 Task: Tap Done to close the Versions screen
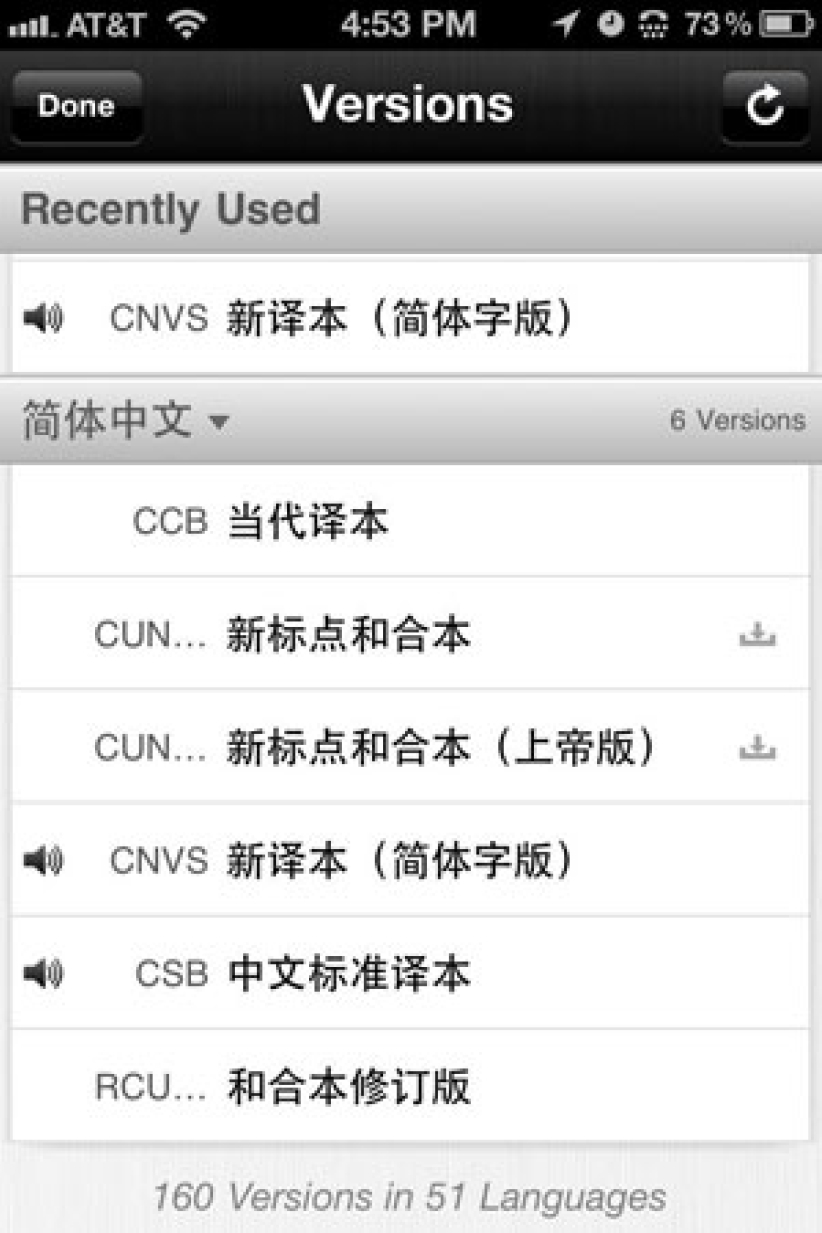tap(76, 105)
